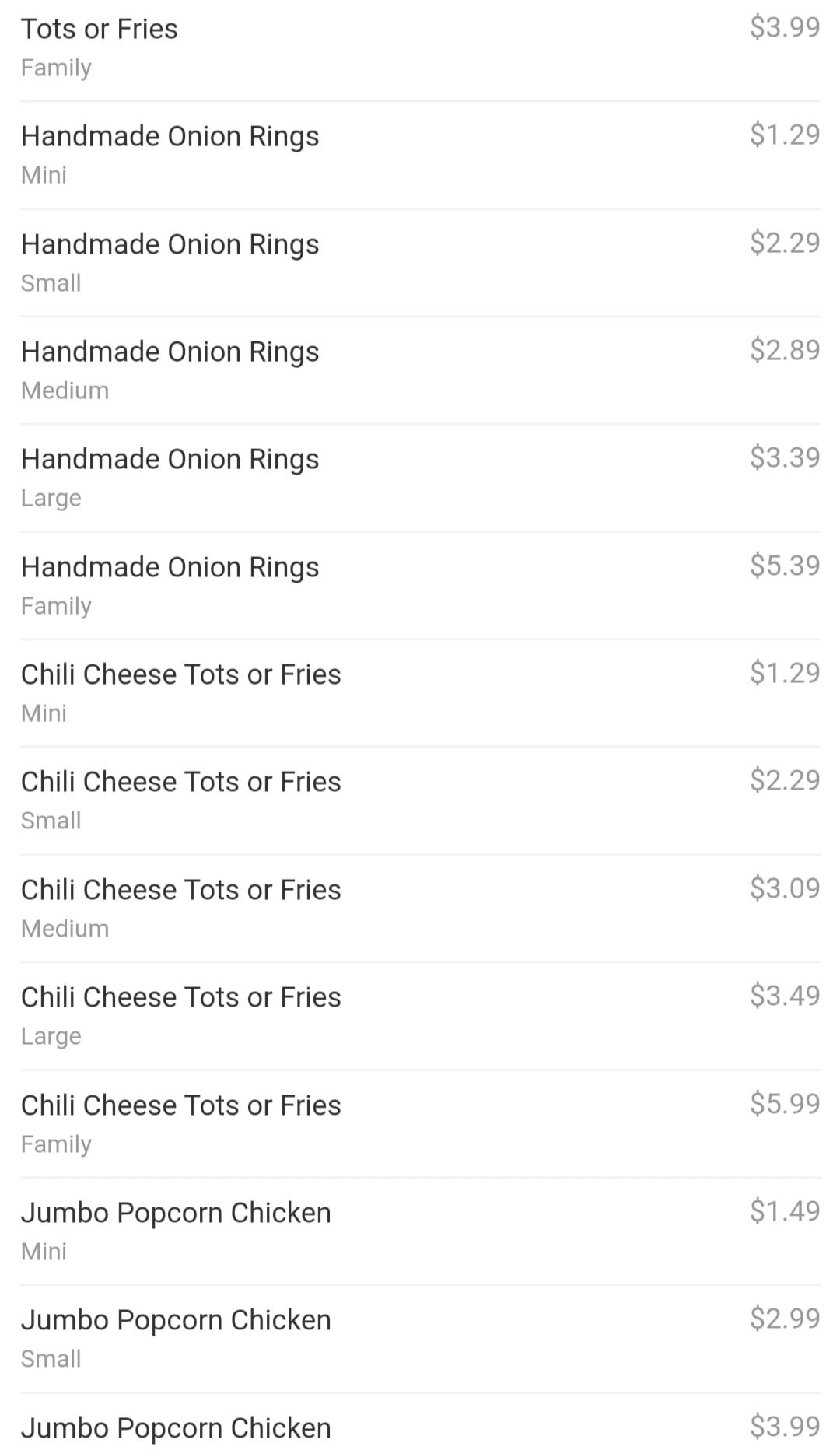Choose Chili Cheese Tots or Fries Medium

click(x=420, y=908)
